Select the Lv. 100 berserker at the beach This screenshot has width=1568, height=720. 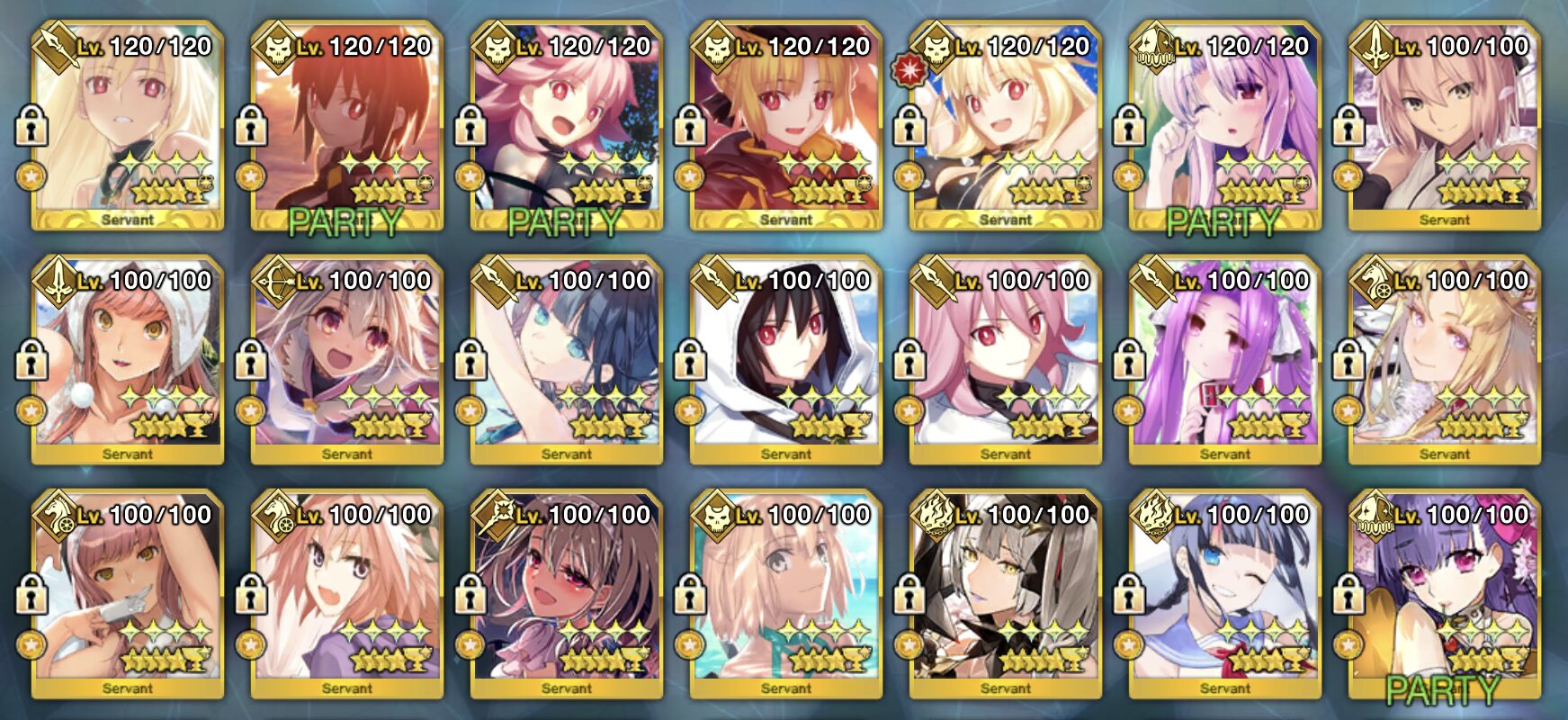click(786, 595)
